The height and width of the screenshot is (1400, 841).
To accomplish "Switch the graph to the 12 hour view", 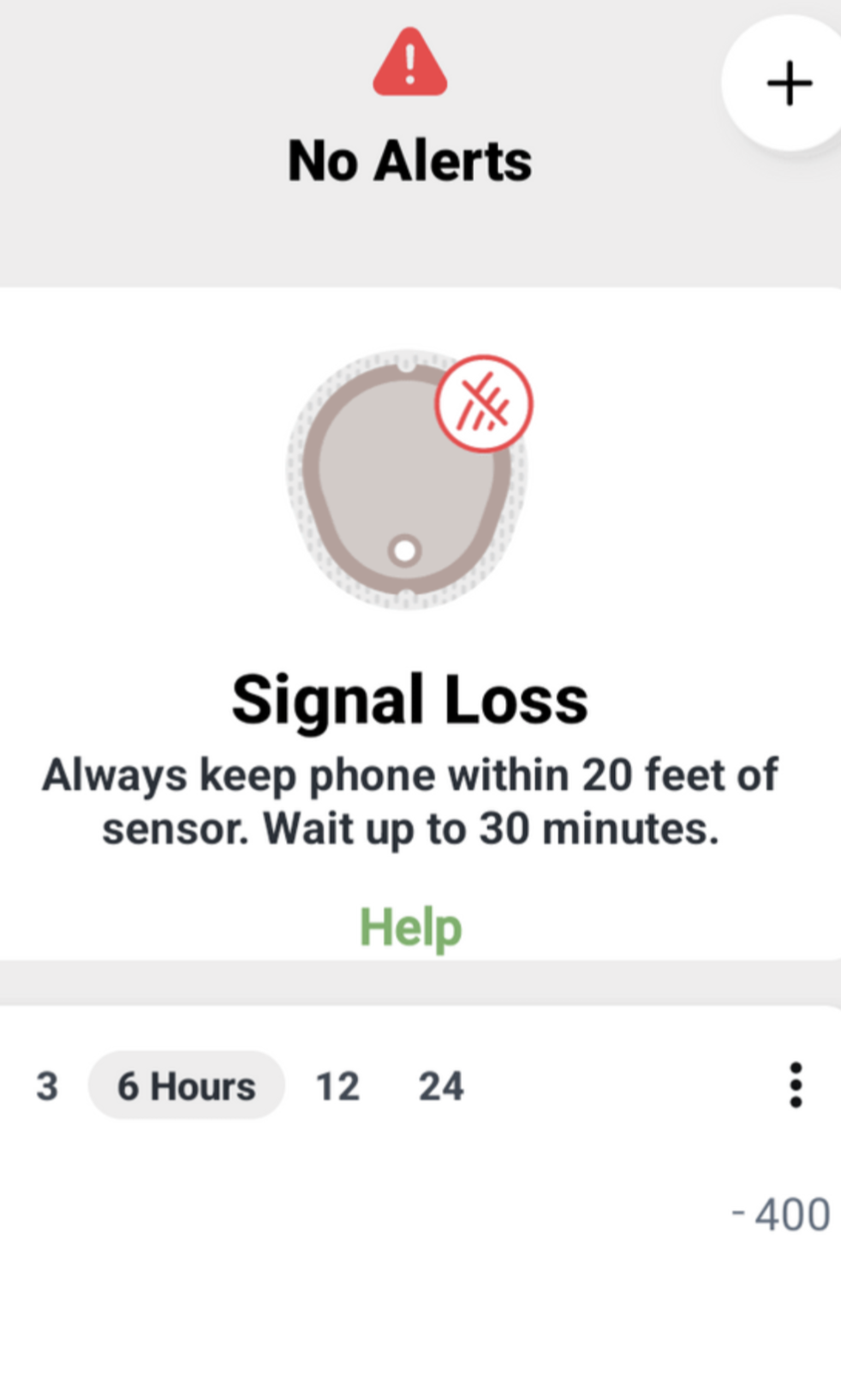I will (x=337, y=1086).
